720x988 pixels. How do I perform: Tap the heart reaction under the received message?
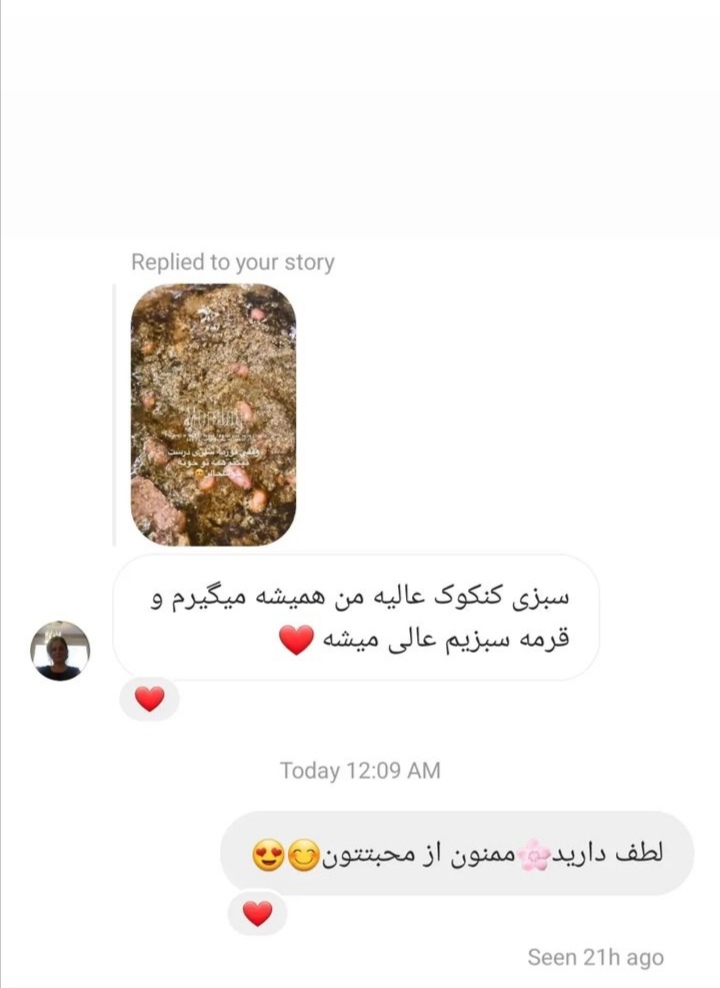[149, 699]
